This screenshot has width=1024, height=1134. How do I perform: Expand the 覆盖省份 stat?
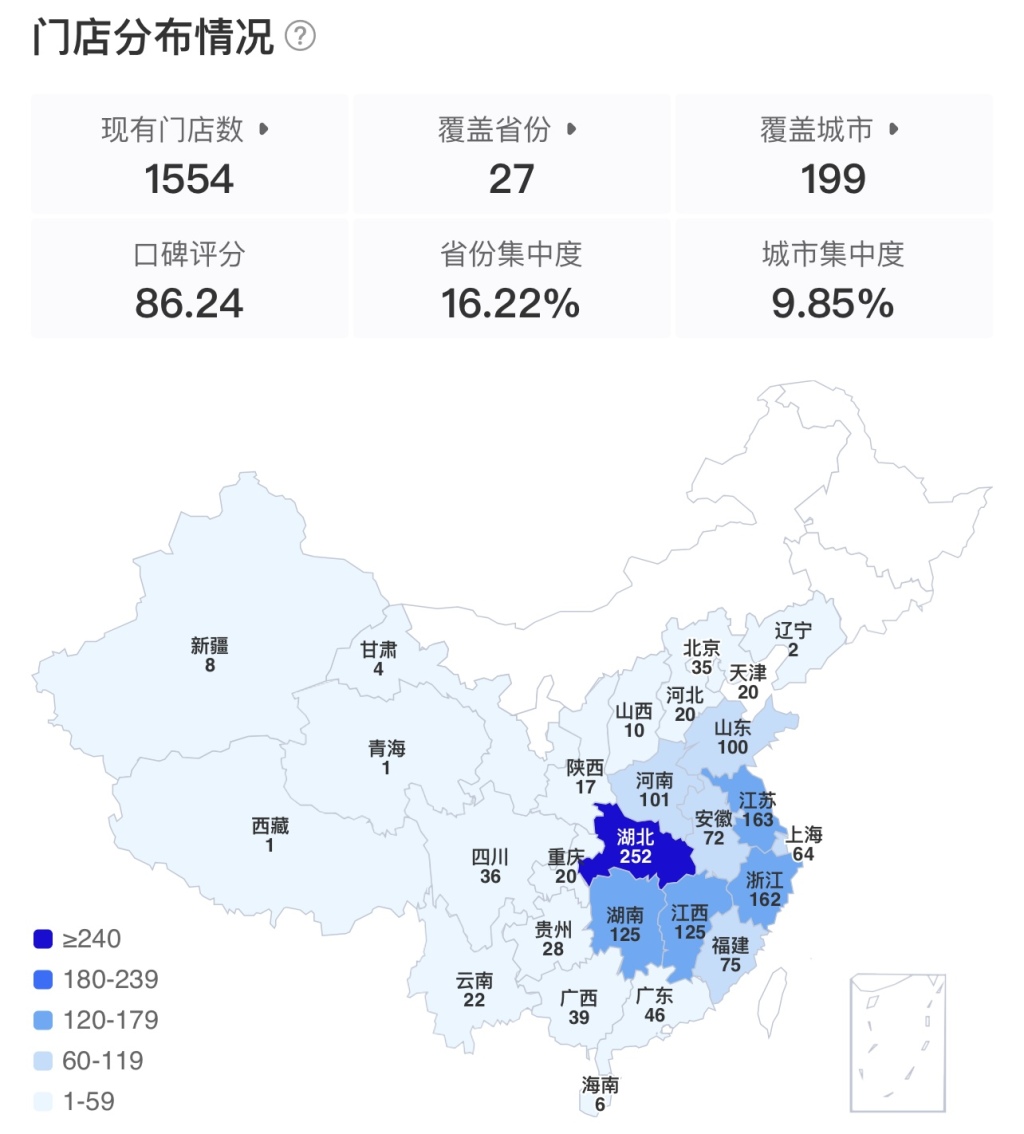click(x=511, y=154)
